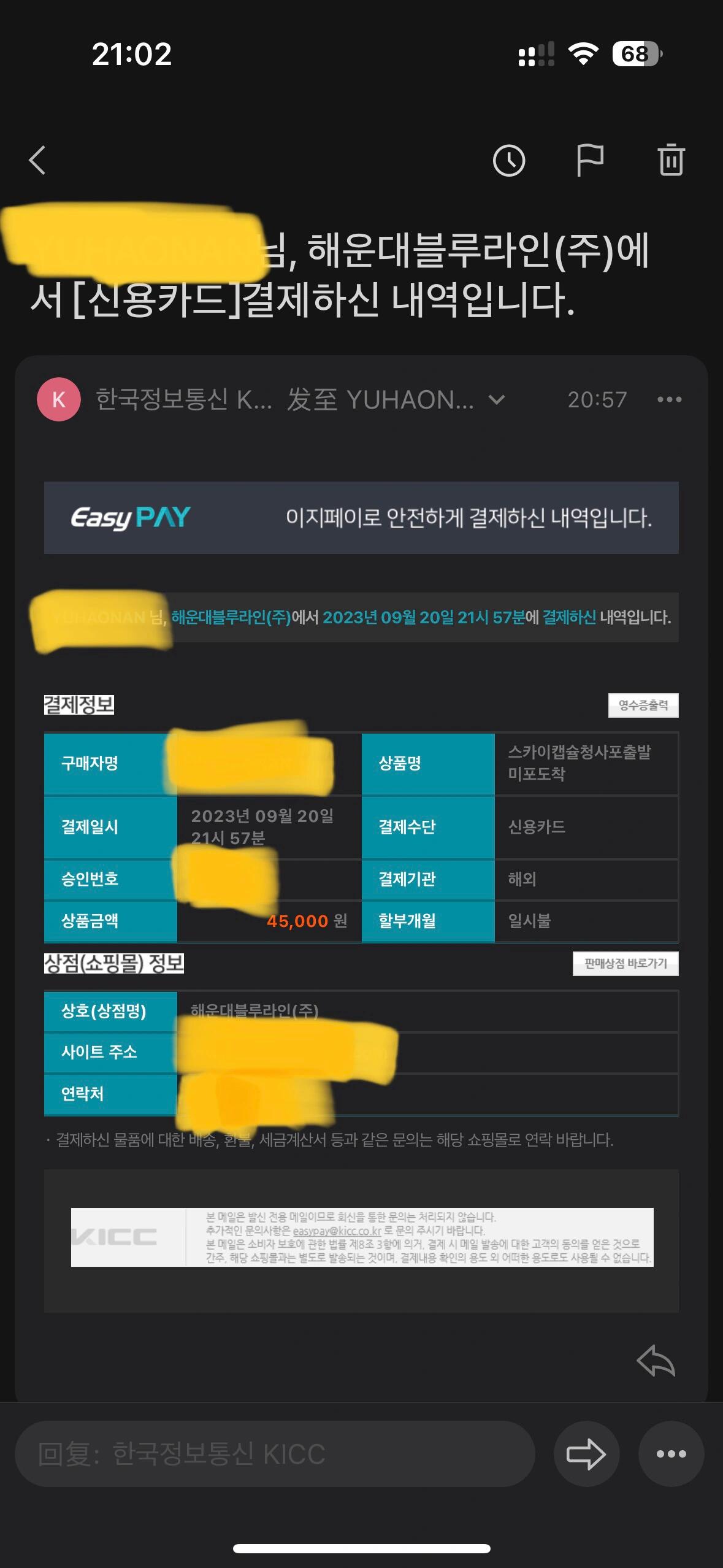Viewport: 723px width, 1568px height.
Task: Open the message options beside 20:57
Action: coord(669,400)
